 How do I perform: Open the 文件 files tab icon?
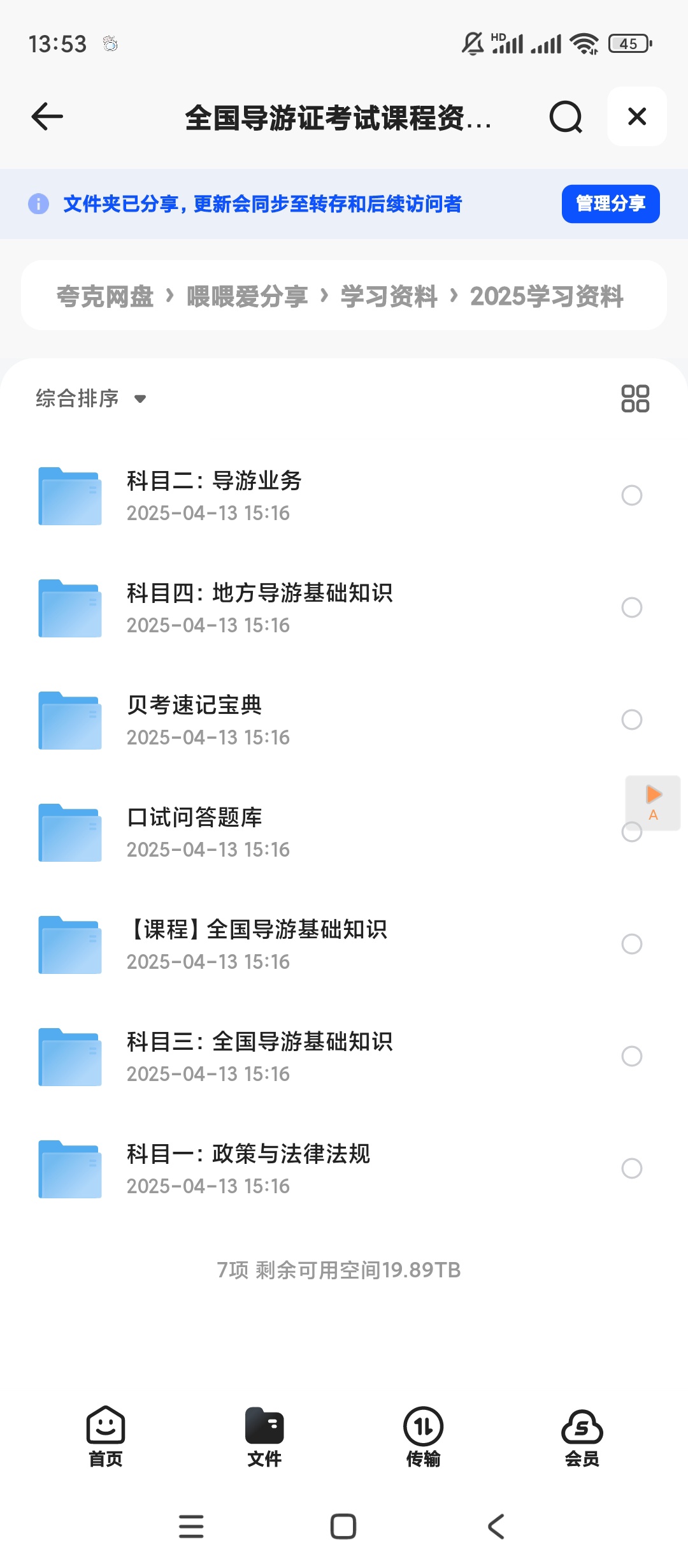264,1429
